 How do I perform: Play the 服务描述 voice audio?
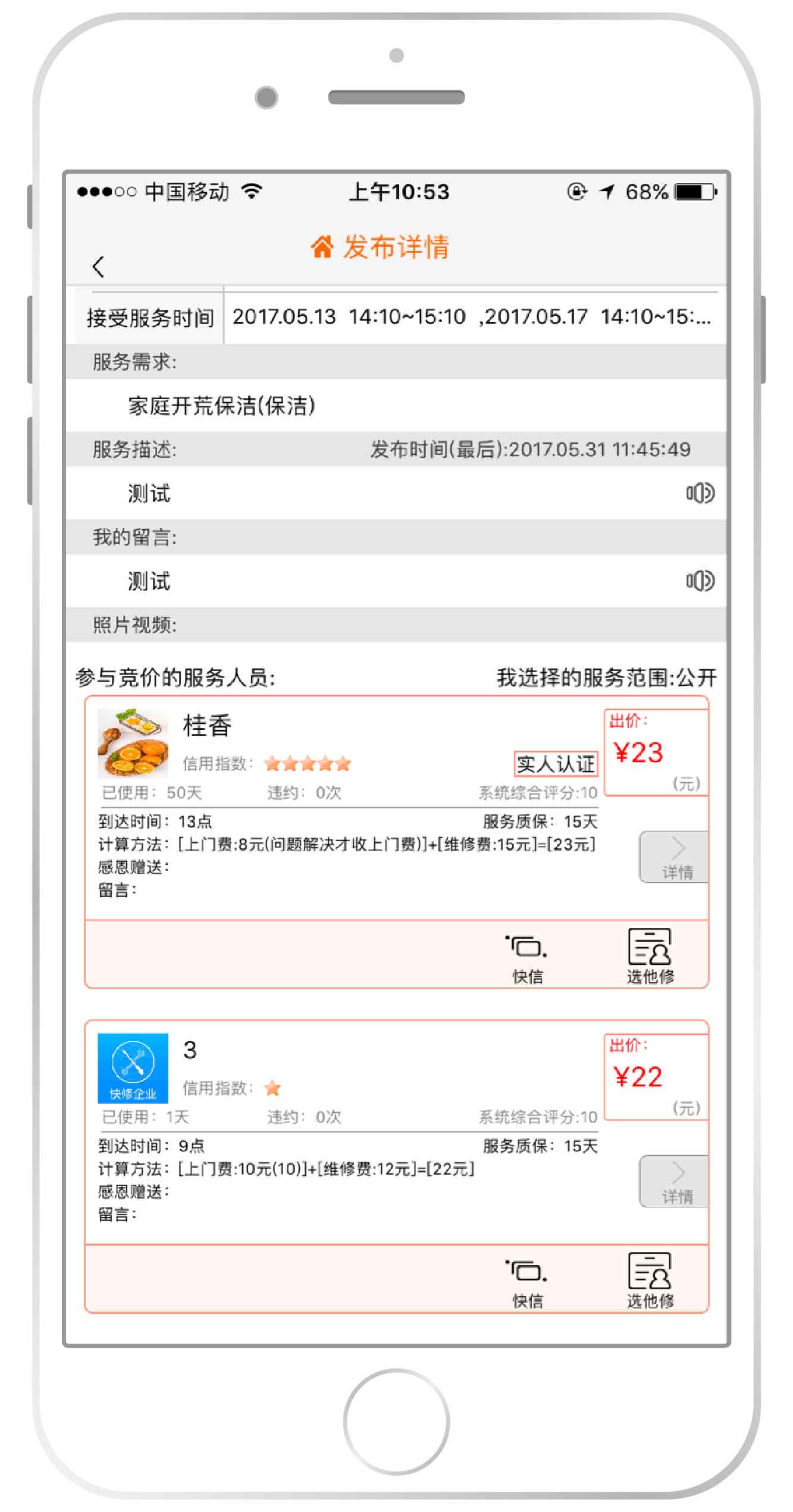tap(700, 493)
